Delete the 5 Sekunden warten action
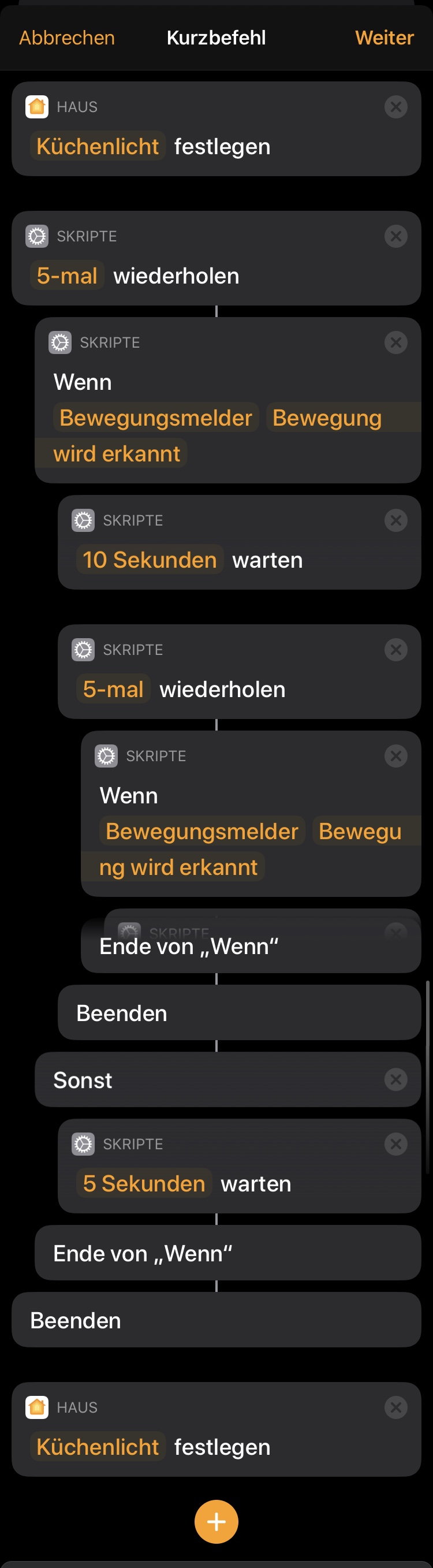Screen dimensions: 433x1568 click(396, 1144)
